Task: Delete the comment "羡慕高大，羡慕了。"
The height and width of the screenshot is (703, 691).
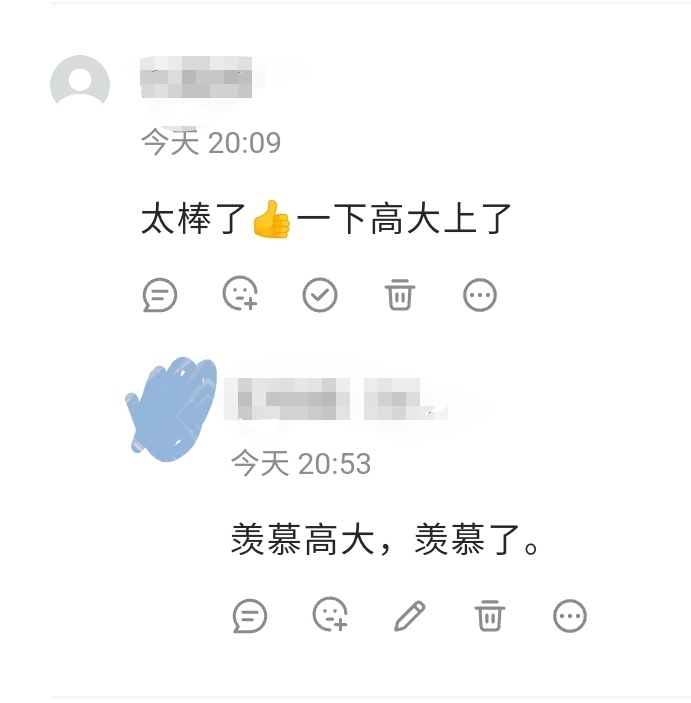Action: [489, 615]
